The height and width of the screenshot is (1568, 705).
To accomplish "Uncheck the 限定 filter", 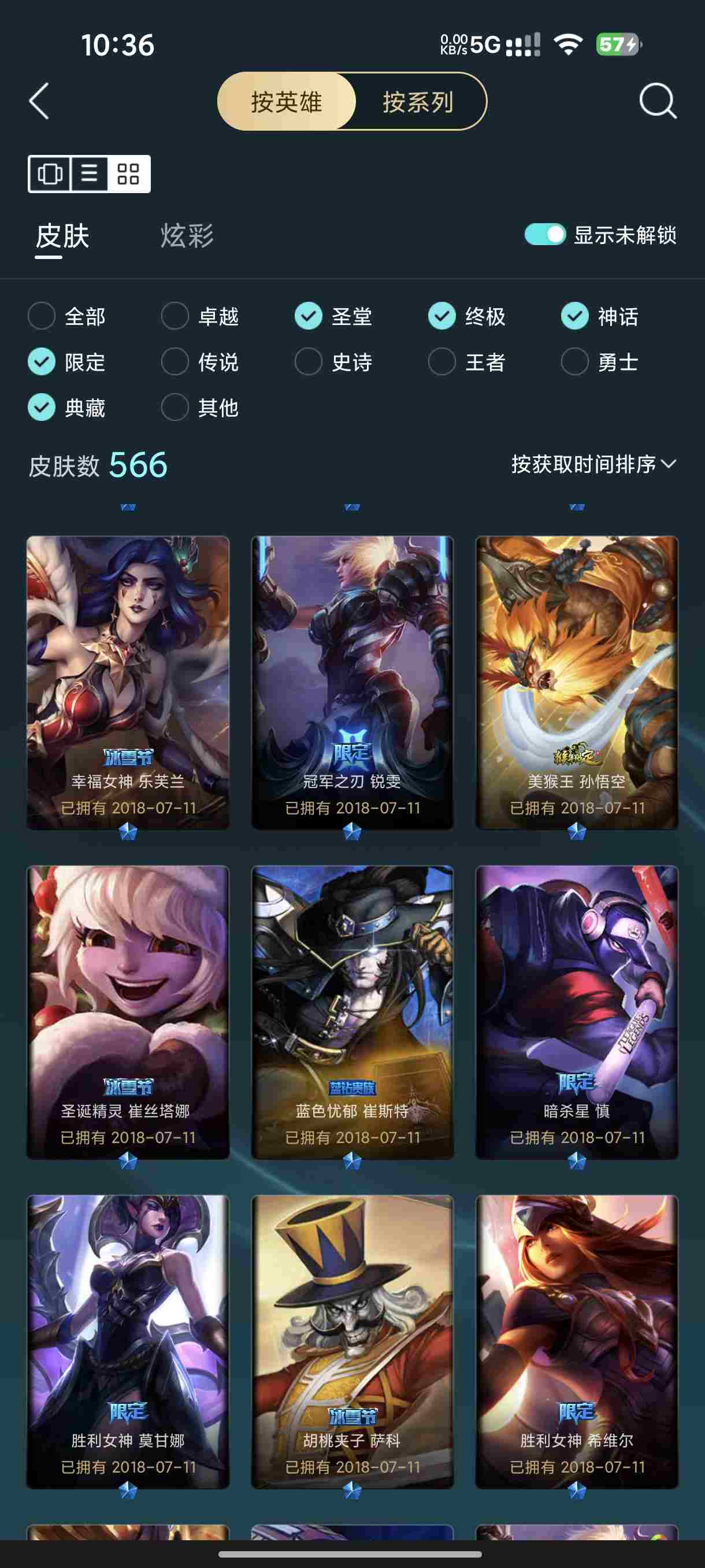I will click(42, 361).
